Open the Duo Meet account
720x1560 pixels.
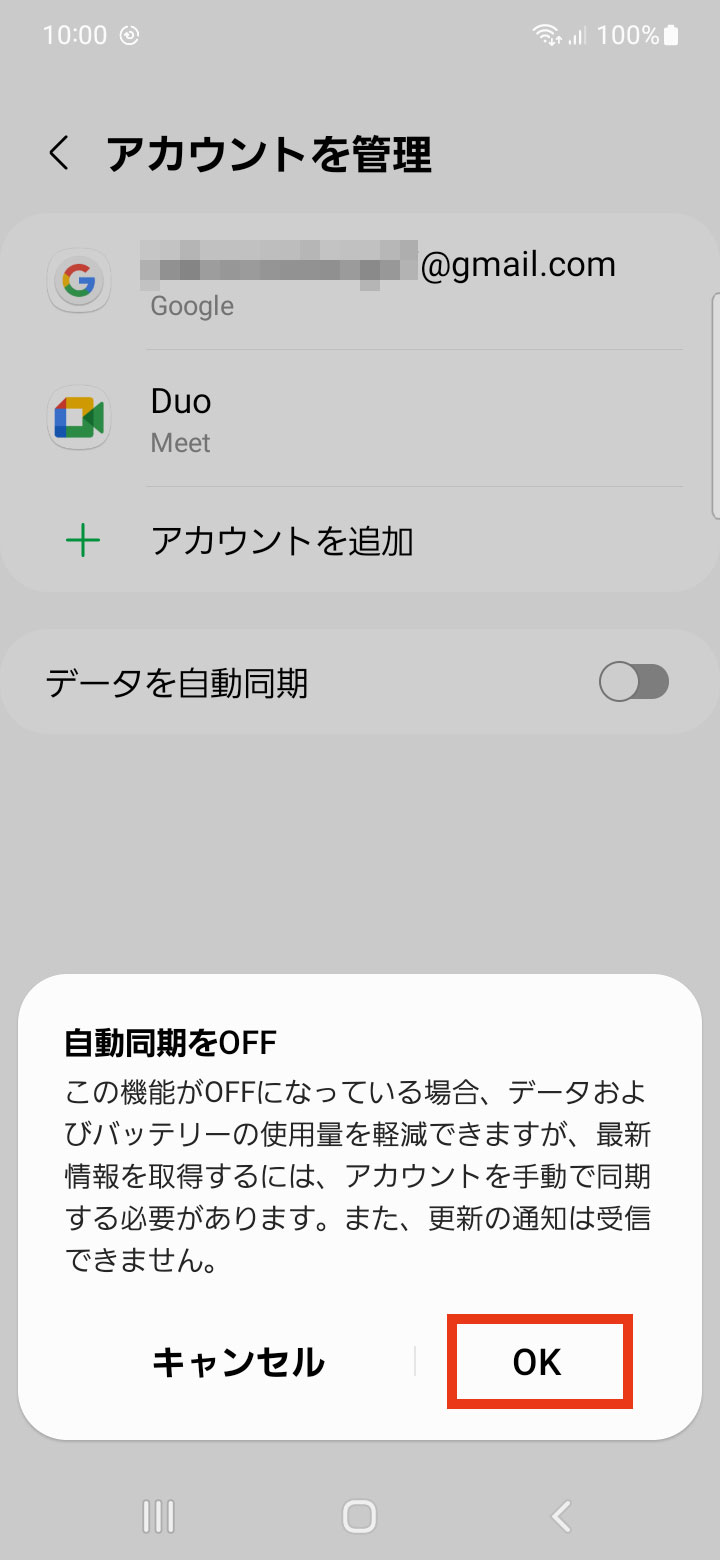(360, 418)
